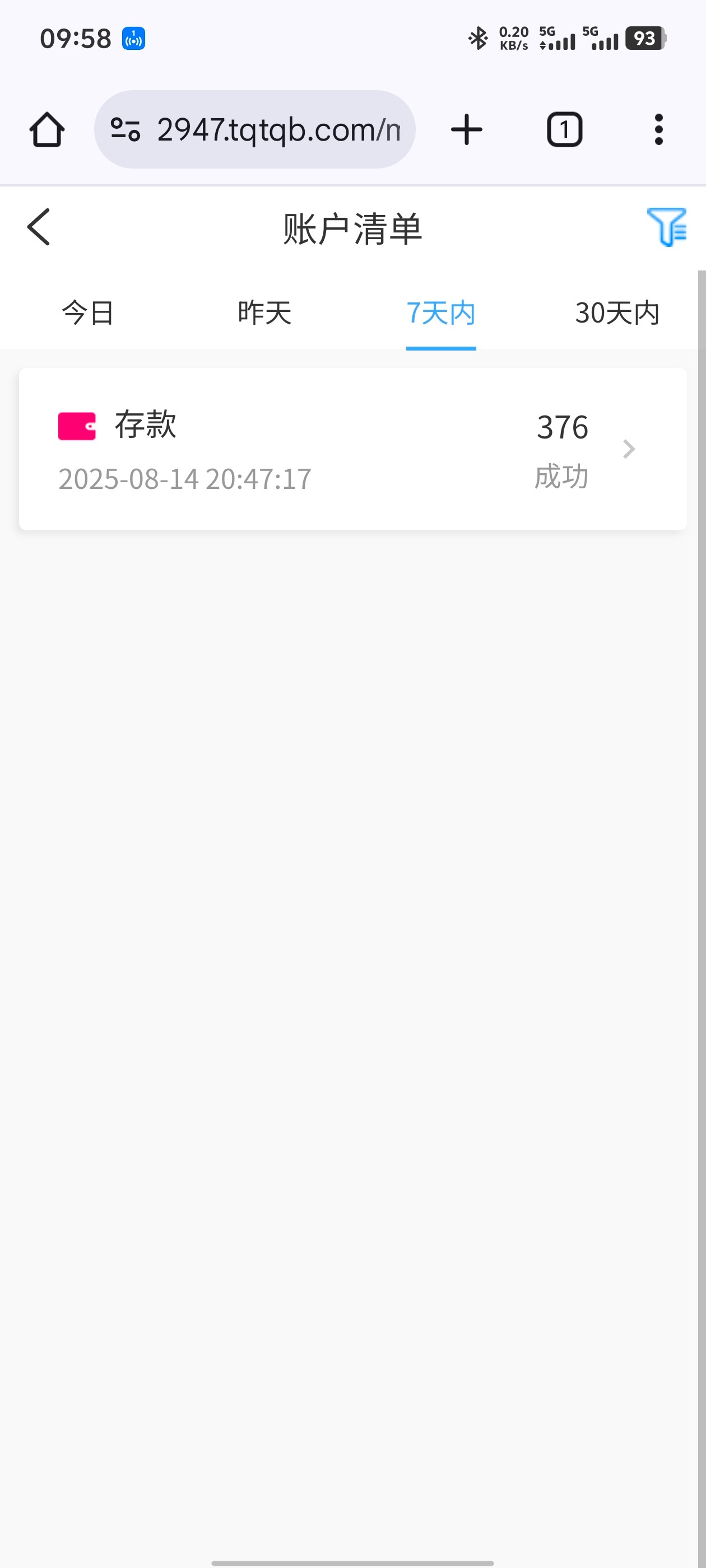Tap the browser home button
The image size is (706, 1568).
click(x=47, y=130)
